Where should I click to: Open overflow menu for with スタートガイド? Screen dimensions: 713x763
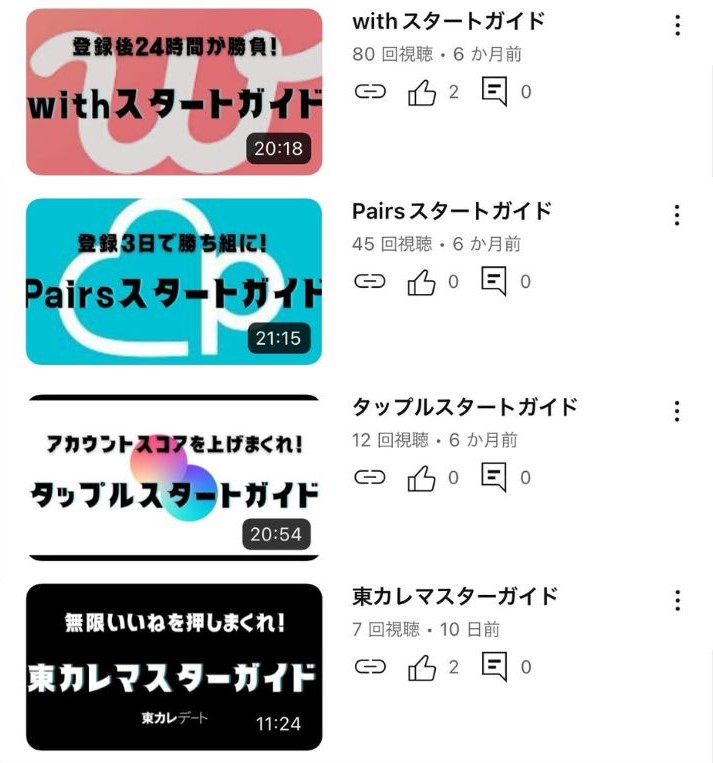677,26
